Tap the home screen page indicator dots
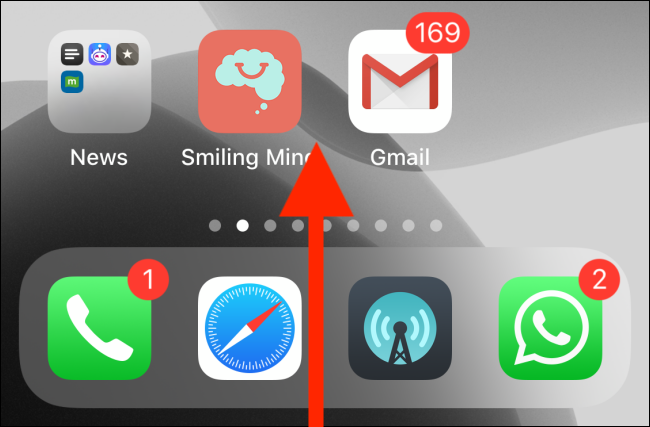Image resolution: width=650 pixels, height=427 pixels. [325, 226]
